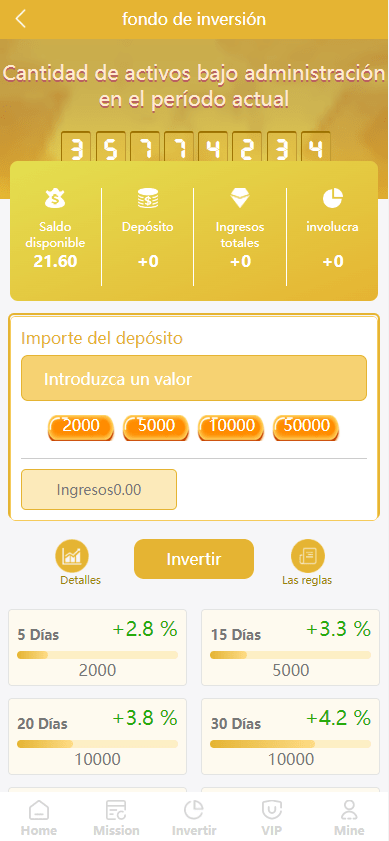Go to the VIP tab
This screenshot has height=841, width=389.
pyautogui.click(x=271, y=817)
